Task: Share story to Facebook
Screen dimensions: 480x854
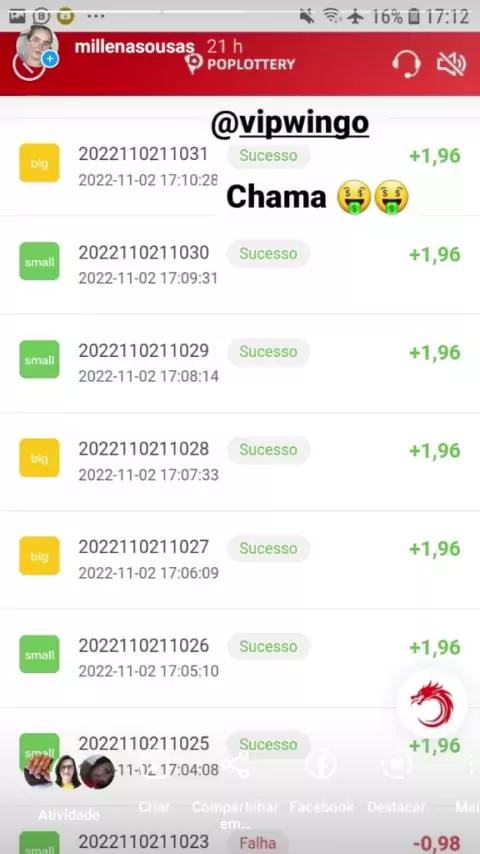Action: tap(321, 782)
